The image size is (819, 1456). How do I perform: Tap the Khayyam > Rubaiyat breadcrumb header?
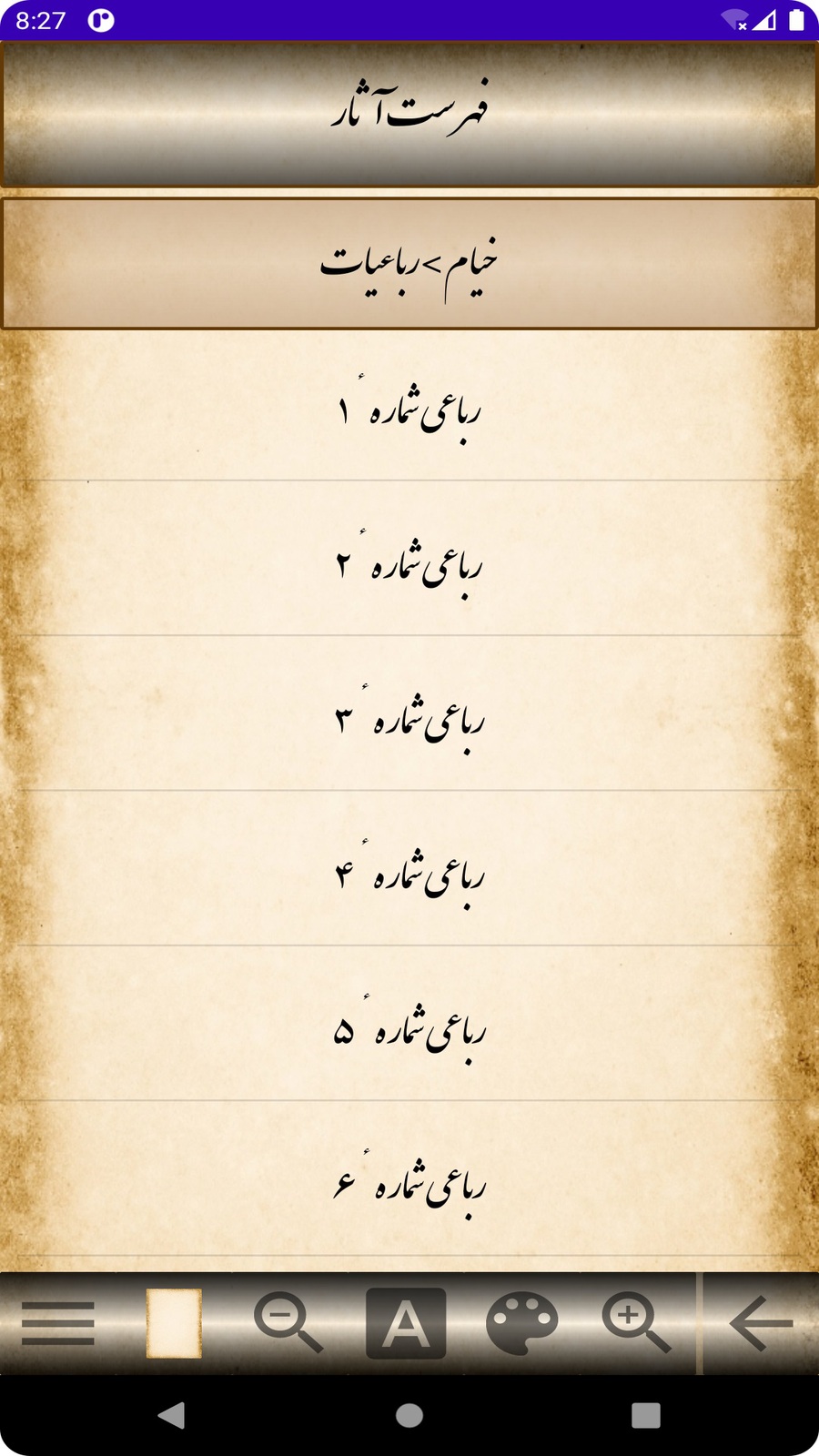[409, 264]
